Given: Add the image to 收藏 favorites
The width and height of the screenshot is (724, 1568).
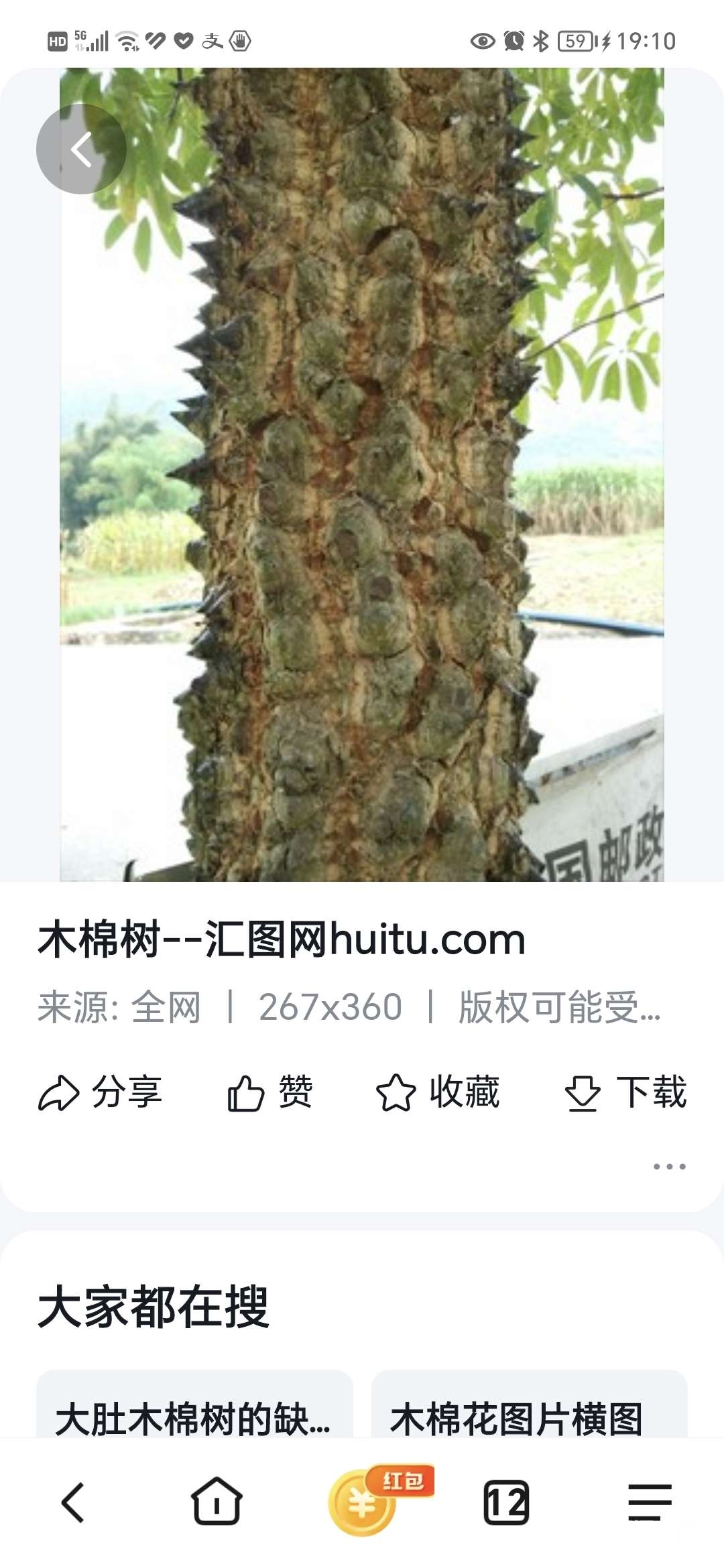Looking at the screenshot, I should point(438,1092).
